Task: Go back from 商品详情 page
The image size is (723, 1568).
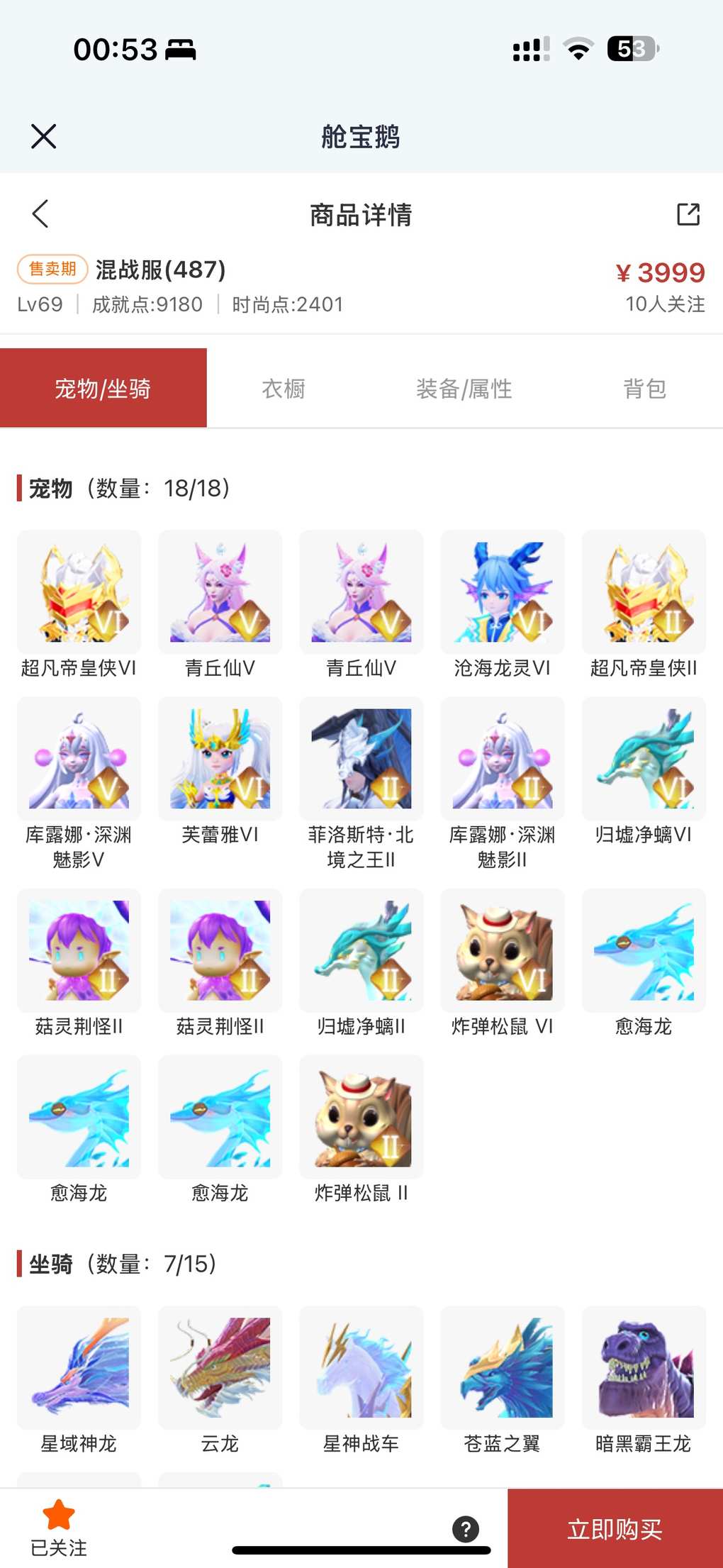Action: [40, 213]
